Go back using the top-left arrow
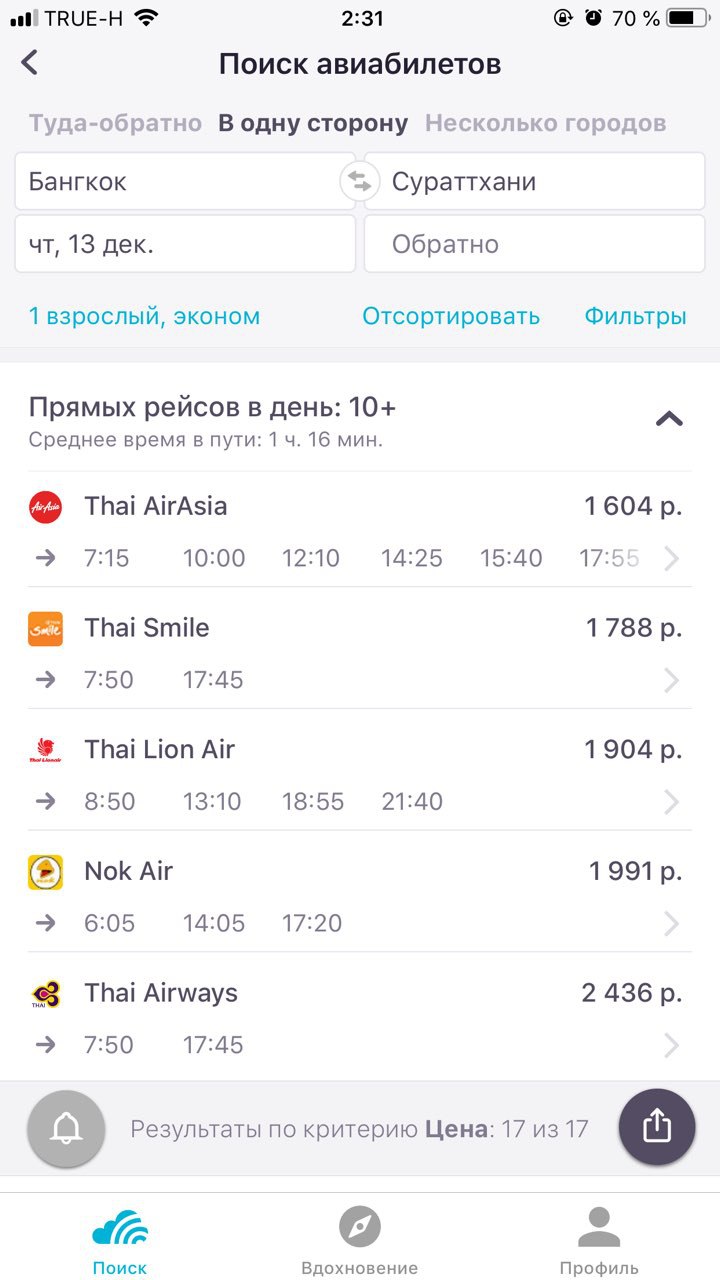720x1280 pixels. (30, 63)
